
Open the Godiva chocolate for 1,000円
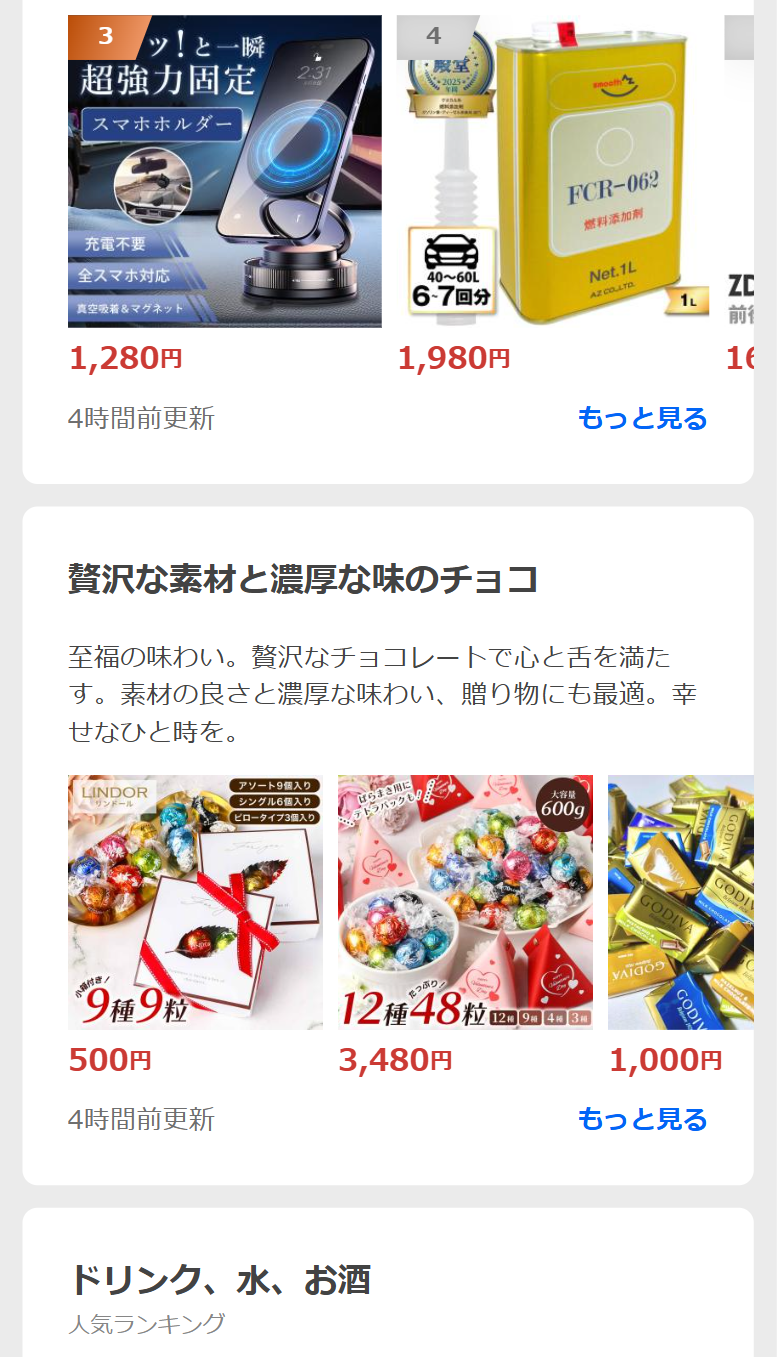click(680, 902)
